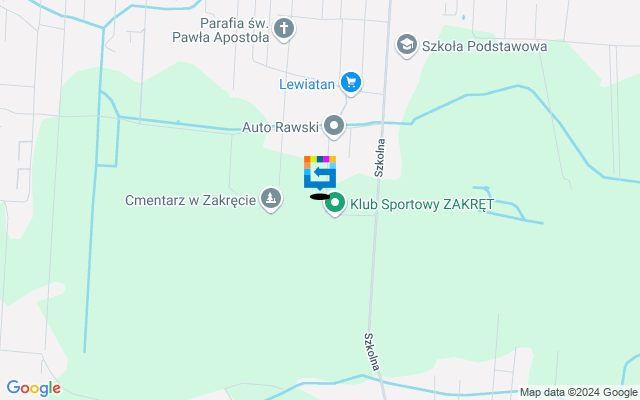
Task: Tap the colorful custom location pin
Action: click(x=320, y=172)
